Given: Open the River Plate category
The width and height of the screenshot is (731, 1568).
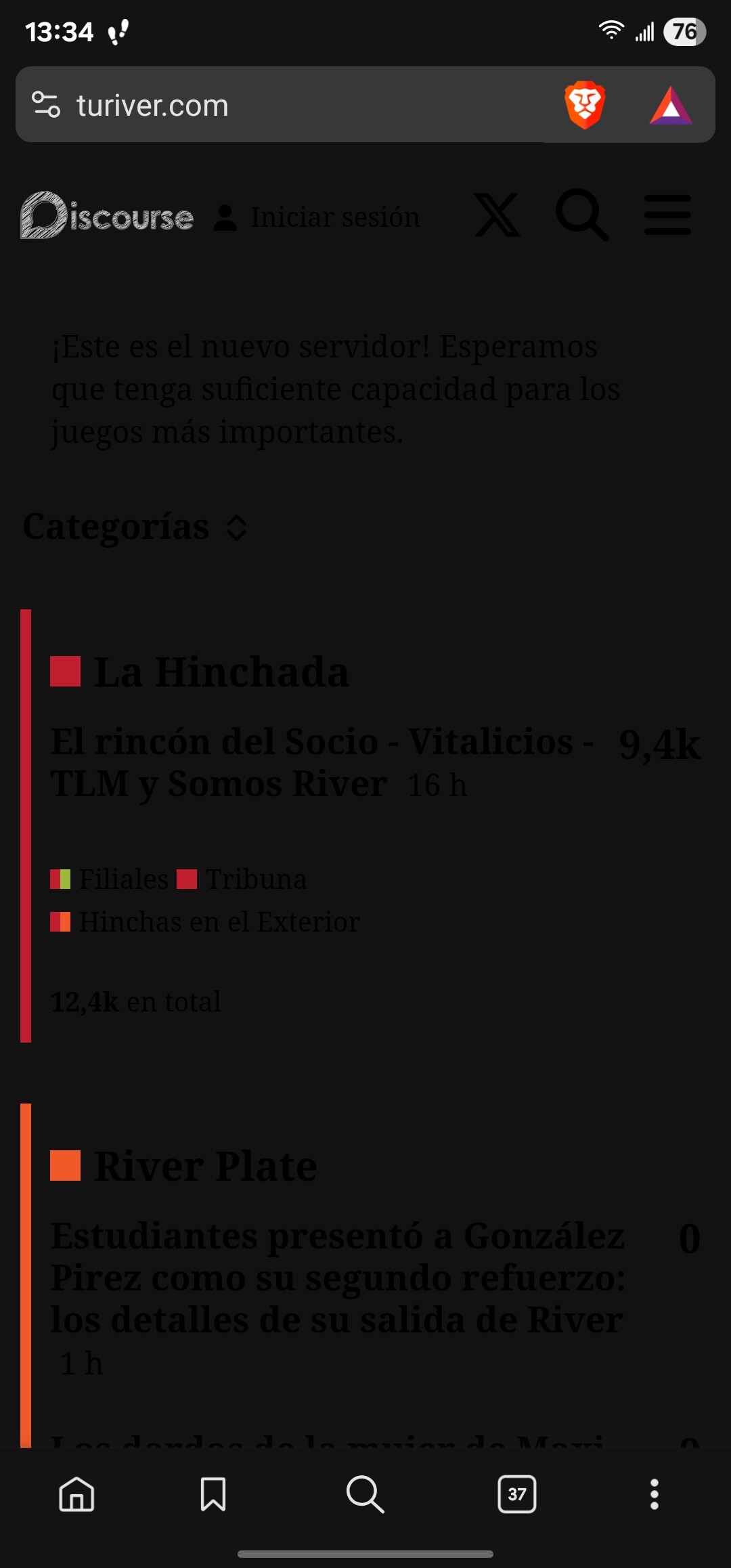Looking at the screenshot, I should [204, 1166].
